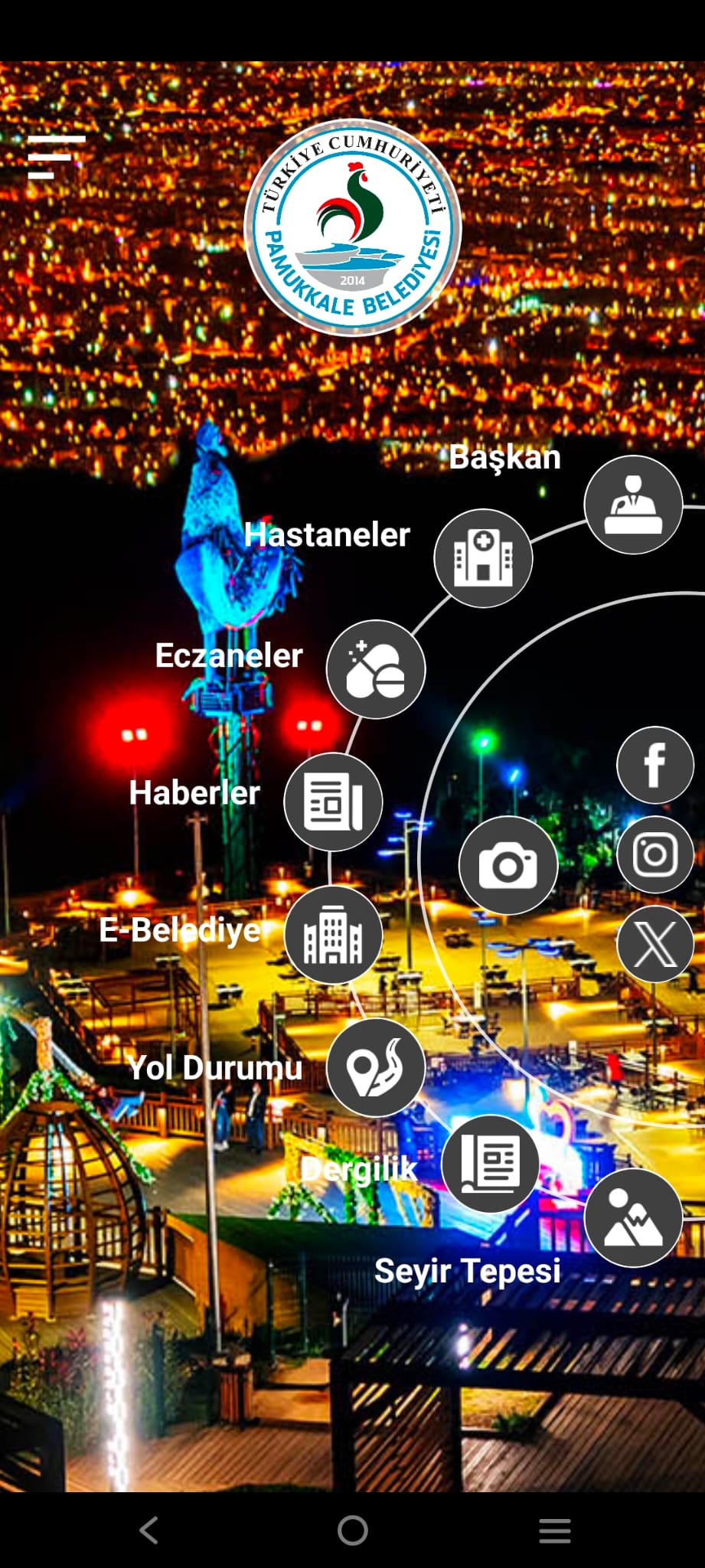Open Eczaneler pharmacies
This screenshot has width=705, height=1568.
[376, 669]
